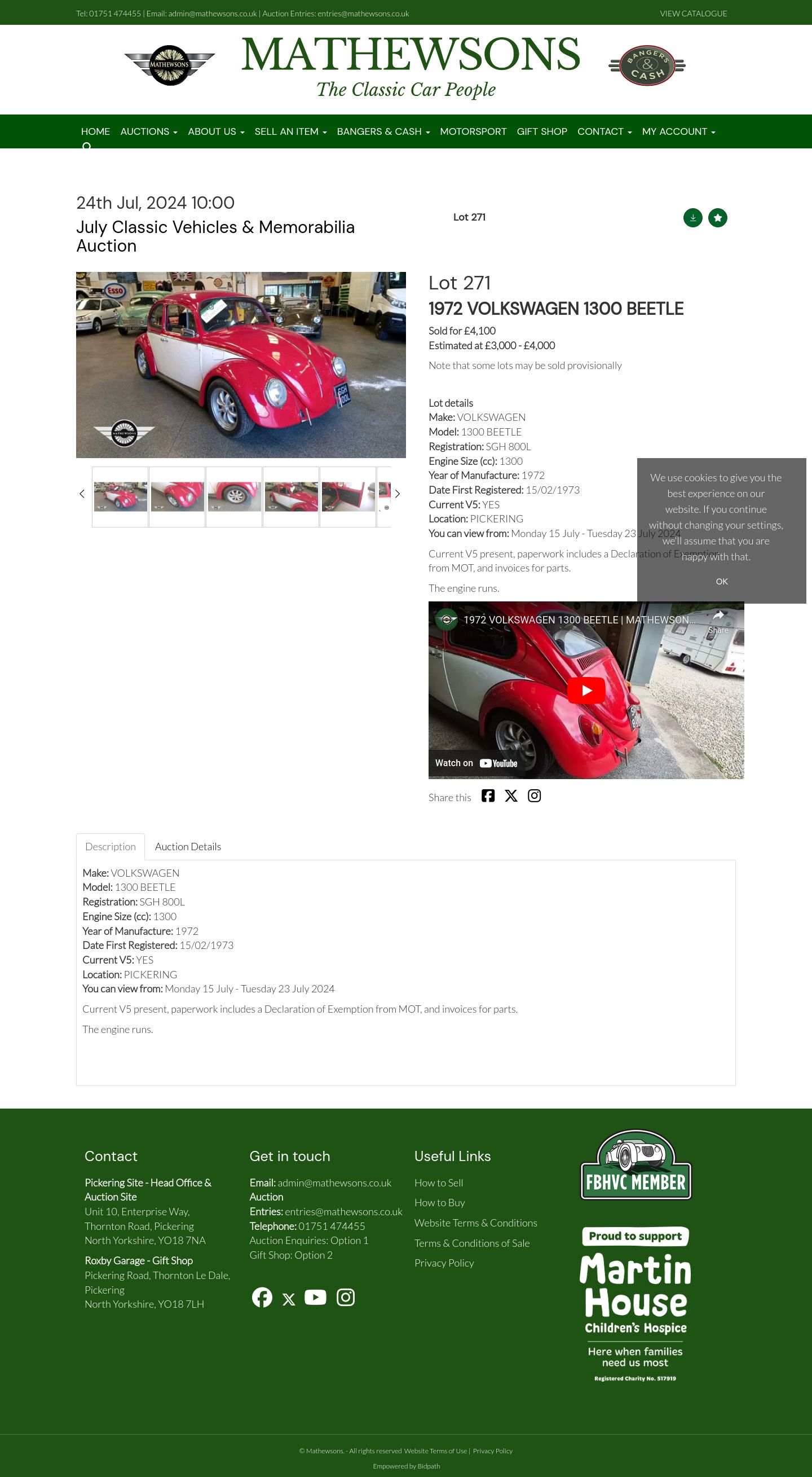Expand the My Account menu
Image resolution: width=812 pixels, height=1477 pixels.
(678, 131)
